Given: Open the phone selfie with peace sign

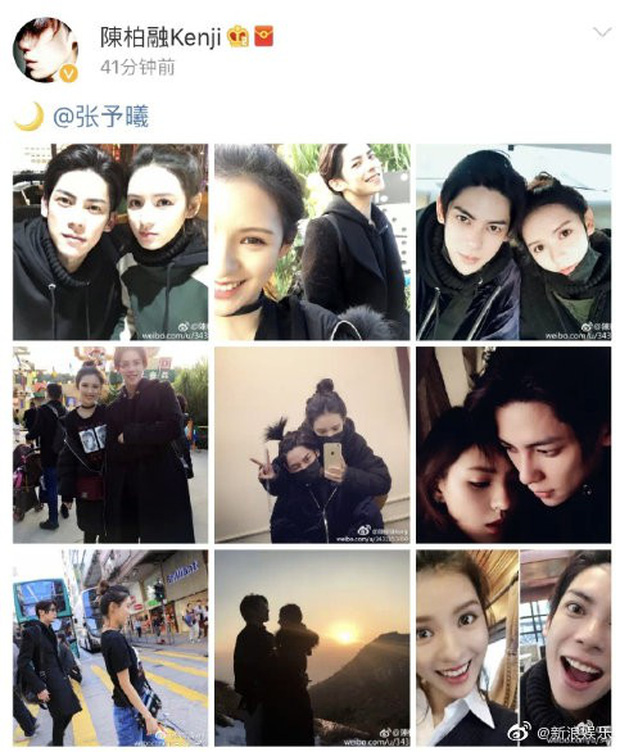Looking at the screenshot, I should (x=311, y=445).
